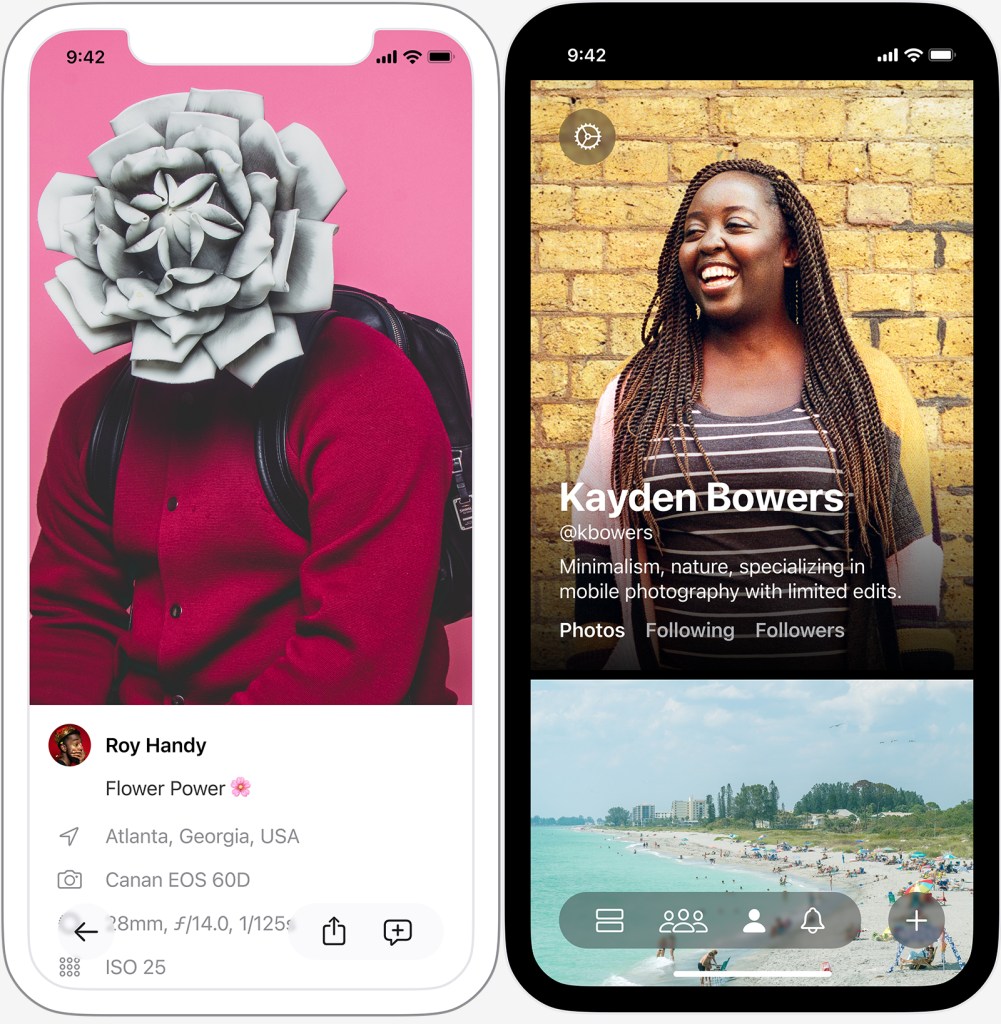Open the people group icon in bottom bar

coord(683,921)
